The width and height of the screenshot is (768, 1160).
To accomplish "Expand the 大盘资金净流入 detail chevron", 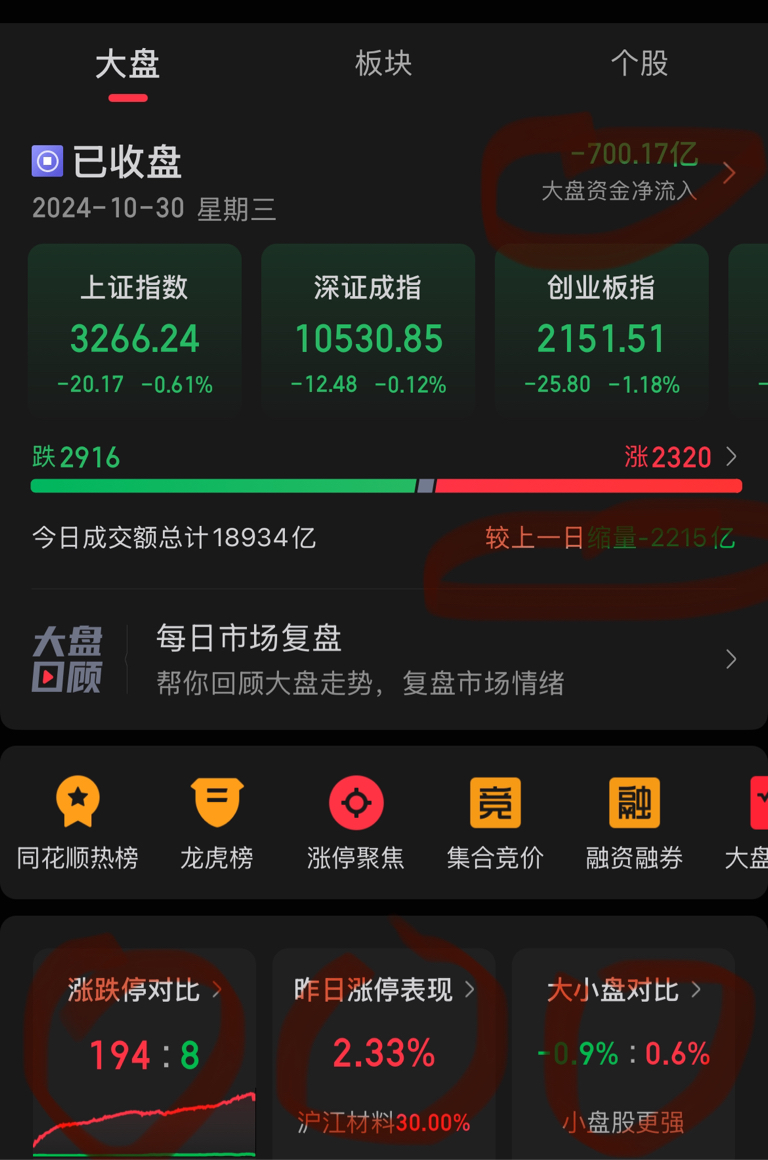I will point(729,173).
